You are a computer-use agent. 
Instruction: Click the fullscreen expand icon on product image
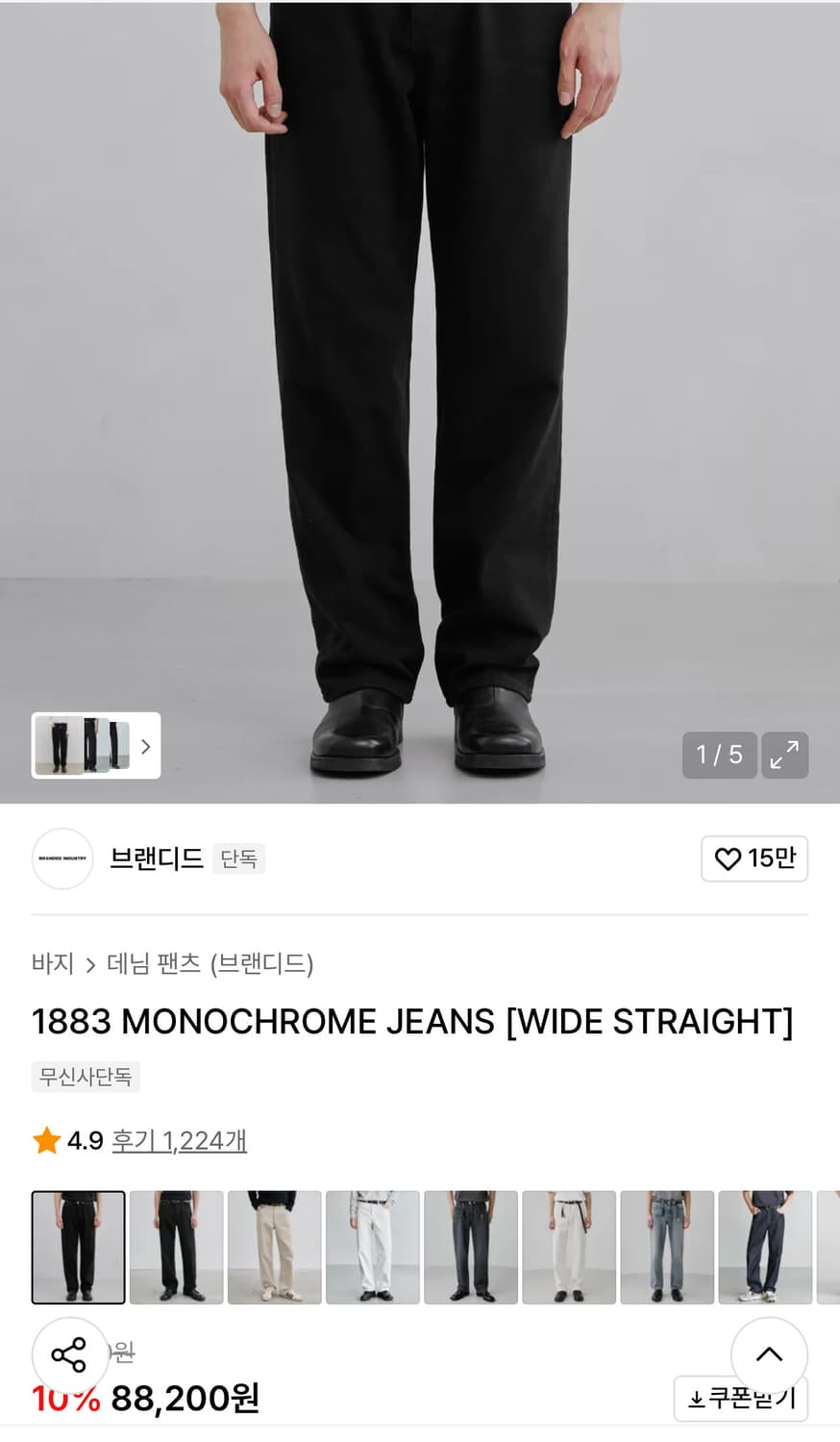785,756
